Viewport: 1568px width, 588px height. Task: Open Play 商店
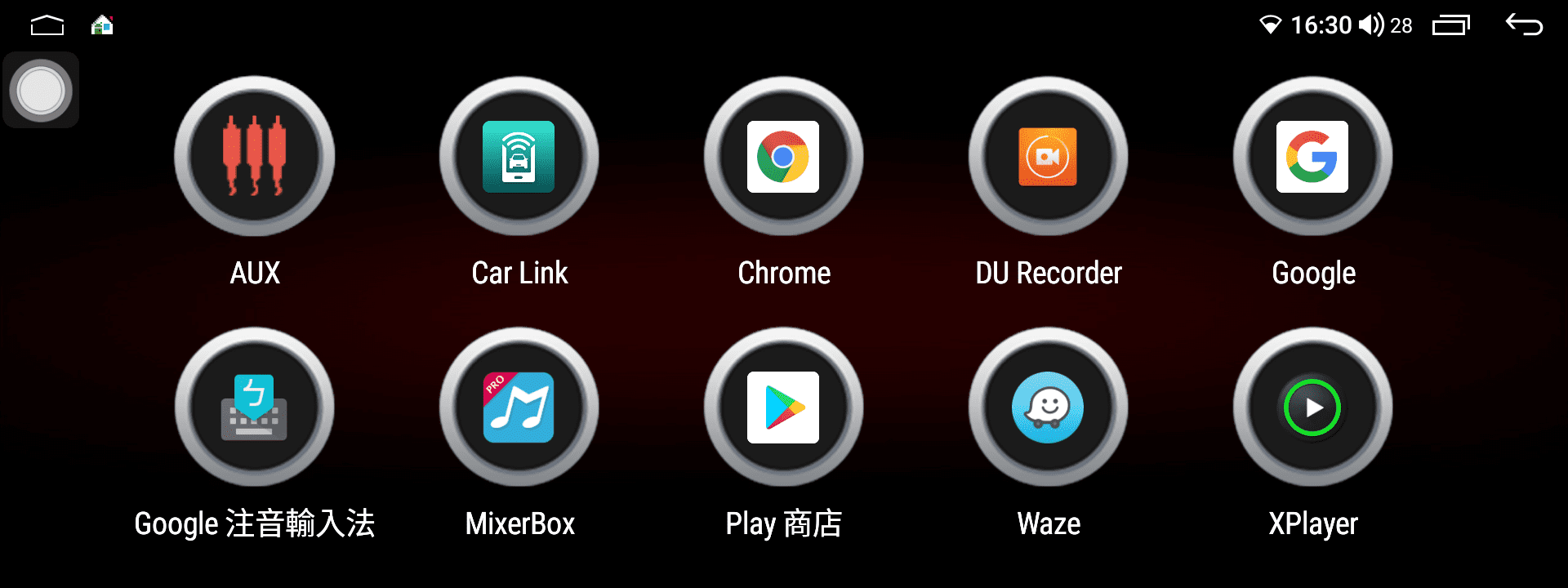783,408
